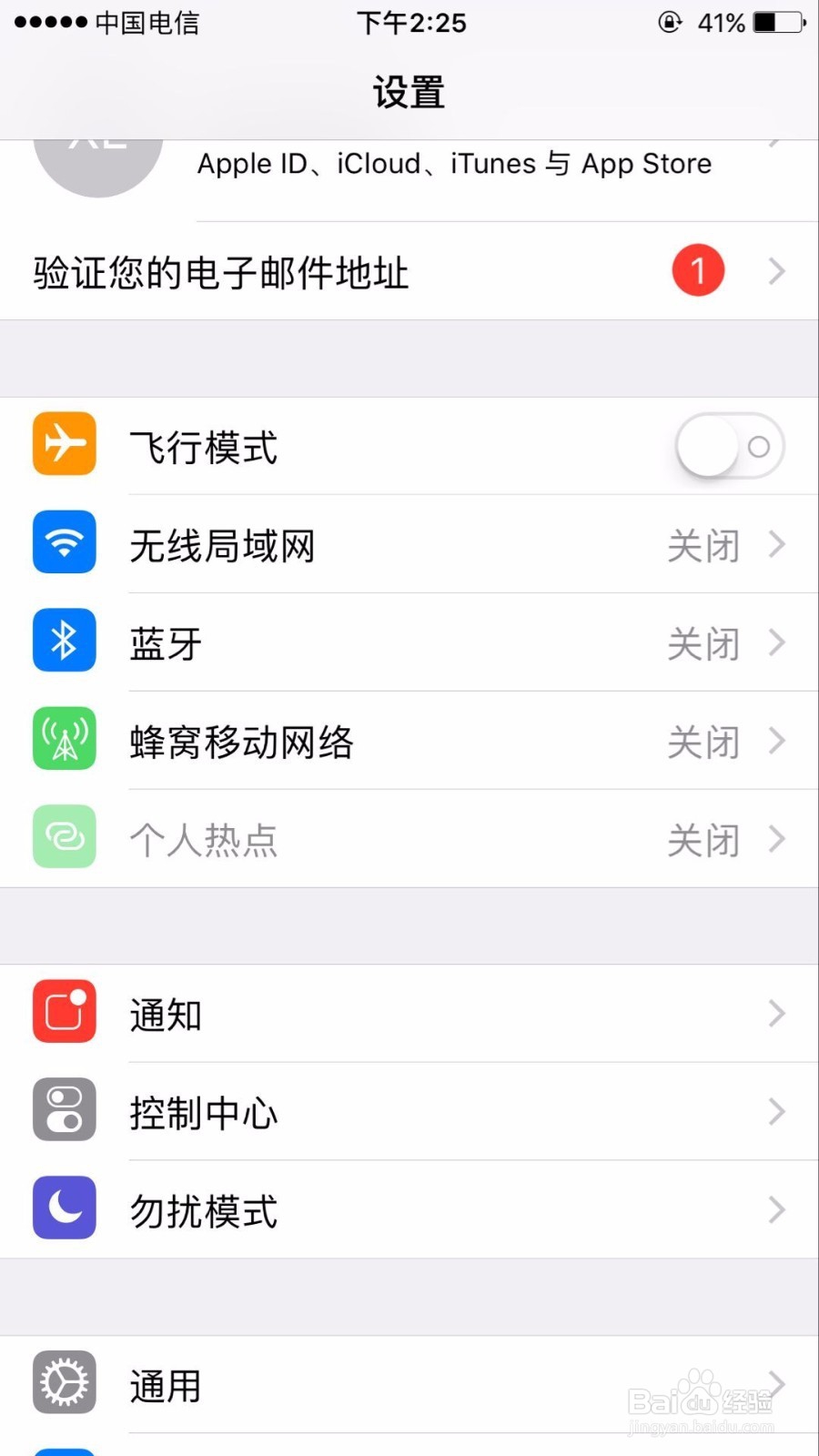Screen dimensions: 819x1456
Task: Tap the Personal Hotspot icon
Action: (x=64, y=836)
